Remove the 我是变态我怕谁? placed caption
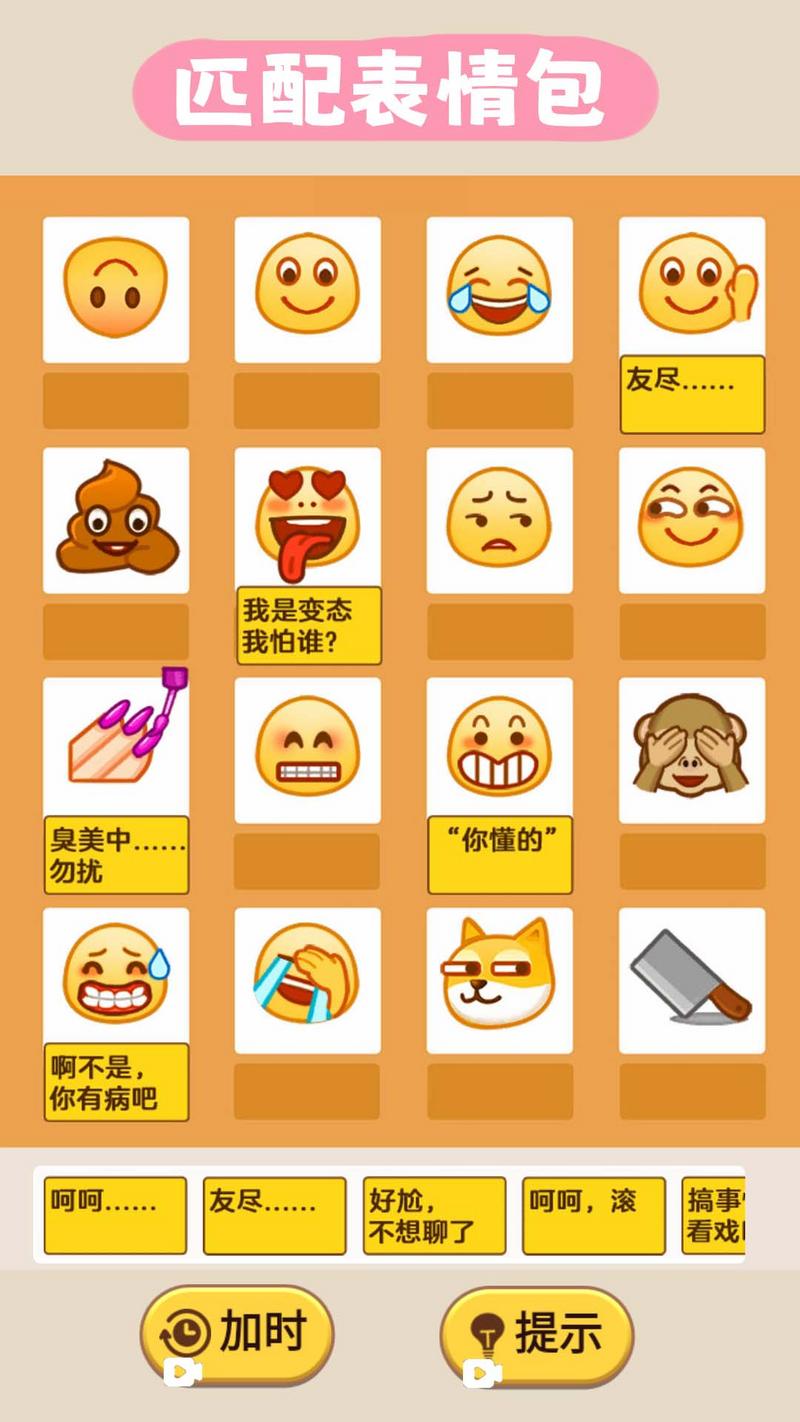The height and width of the screenshot is (1422, 800). point(309,626)
